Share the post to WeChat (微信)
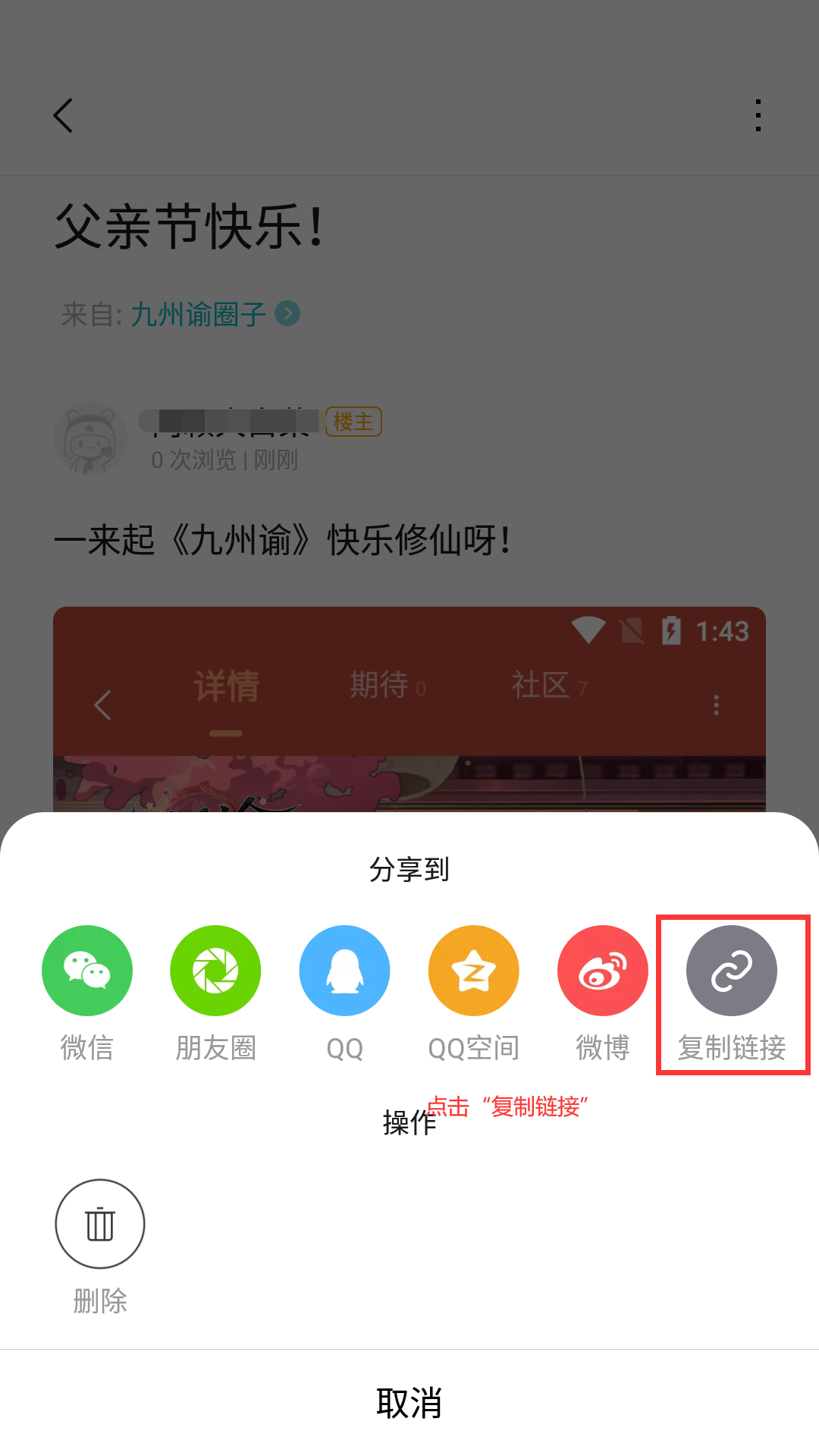 tap(87, 971)
